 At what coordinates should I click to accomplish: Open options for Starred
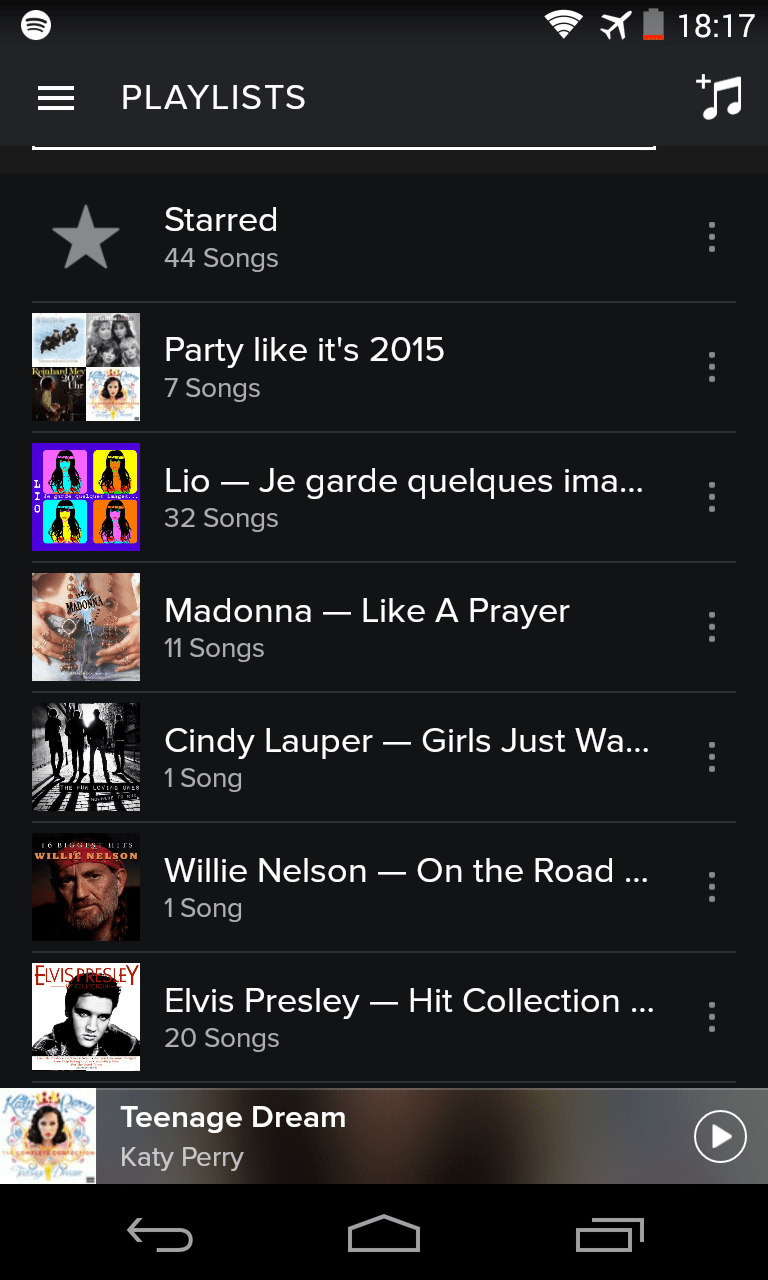(x=711, y=237)
